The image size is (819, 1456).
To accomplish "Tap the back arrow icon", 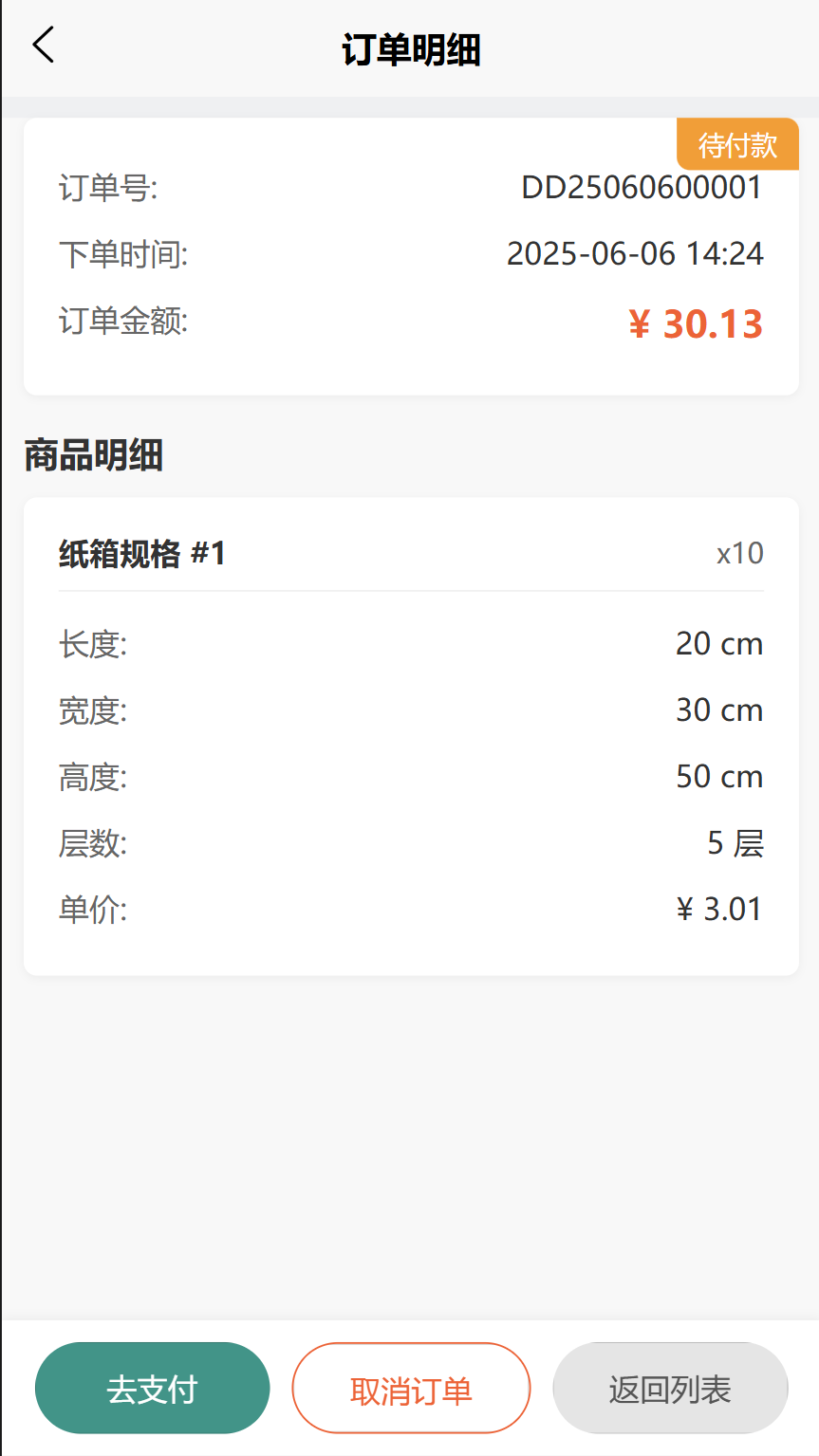I will (43, 45).
